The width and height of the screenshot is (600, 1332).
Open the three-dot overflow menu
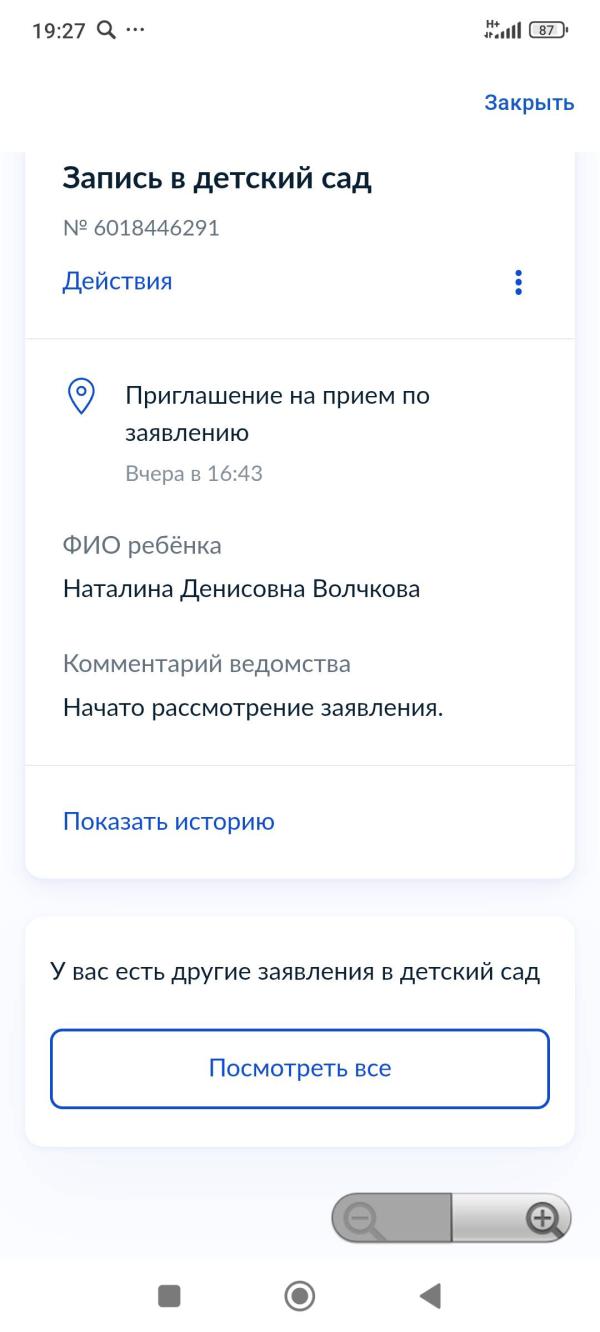tap(518, 282)
